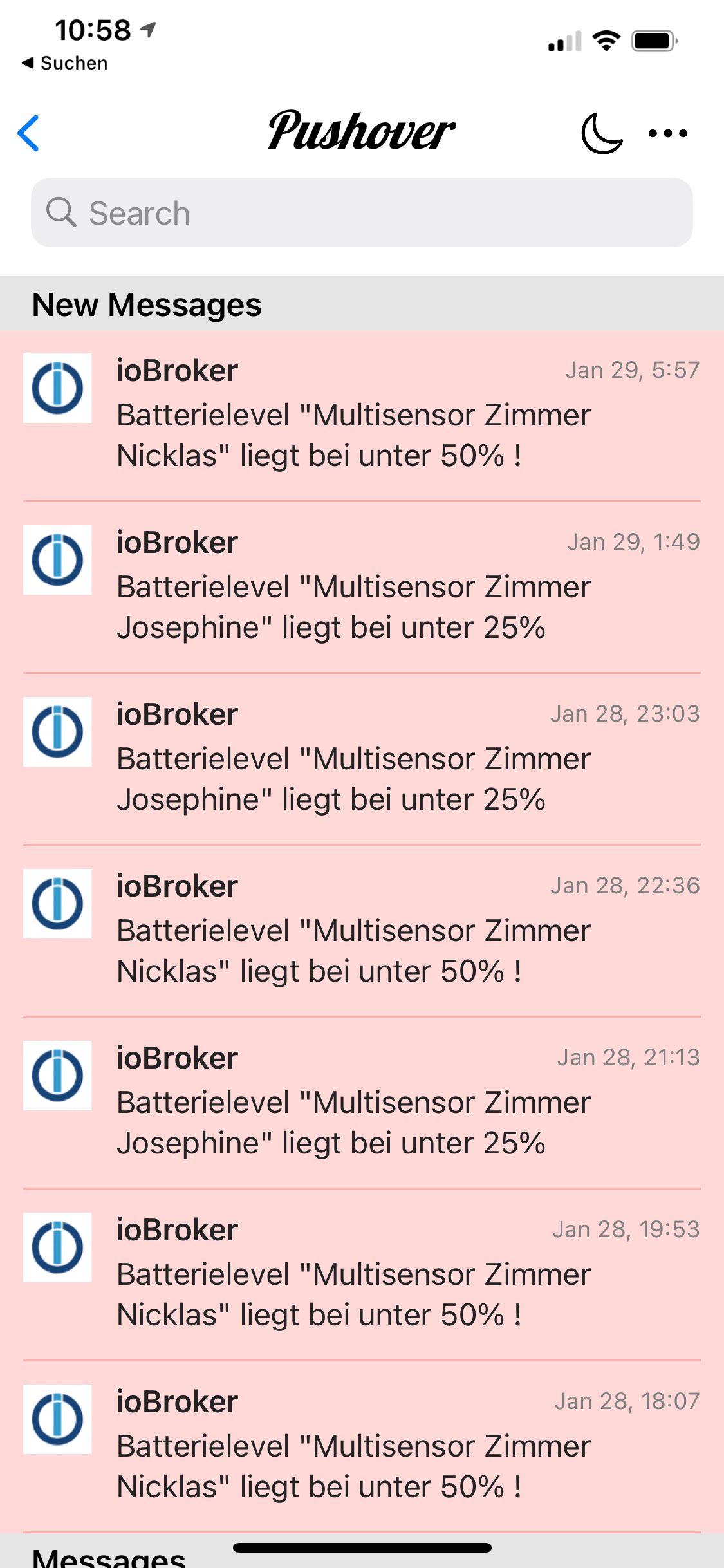Open ioBroker message from Jan 28, 18:07
This screenshot has width=724, height=1568.
362,1446
